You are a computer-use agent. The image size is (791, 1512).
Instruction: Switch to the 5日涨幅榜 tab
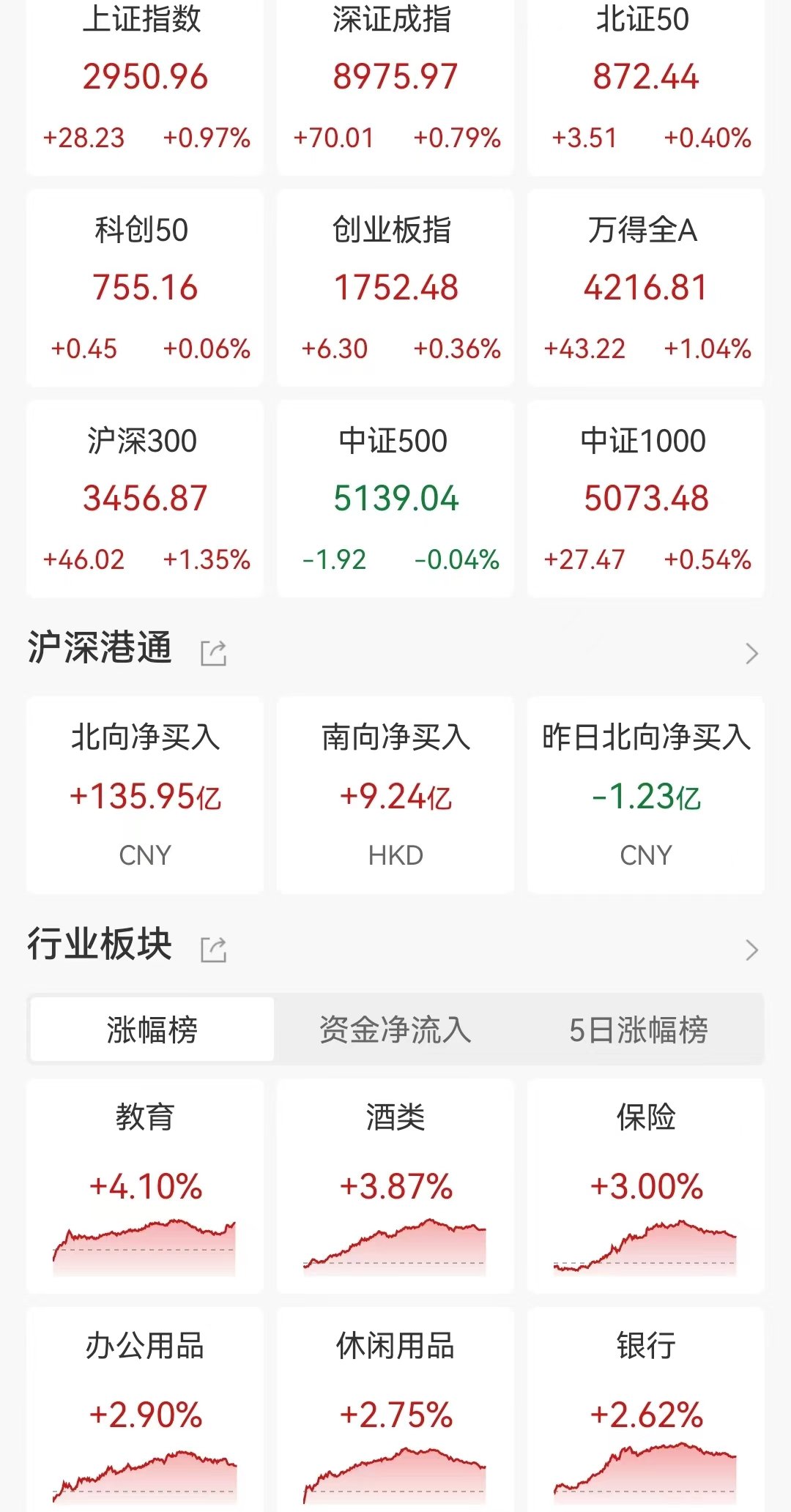[x=639, y=1029]
